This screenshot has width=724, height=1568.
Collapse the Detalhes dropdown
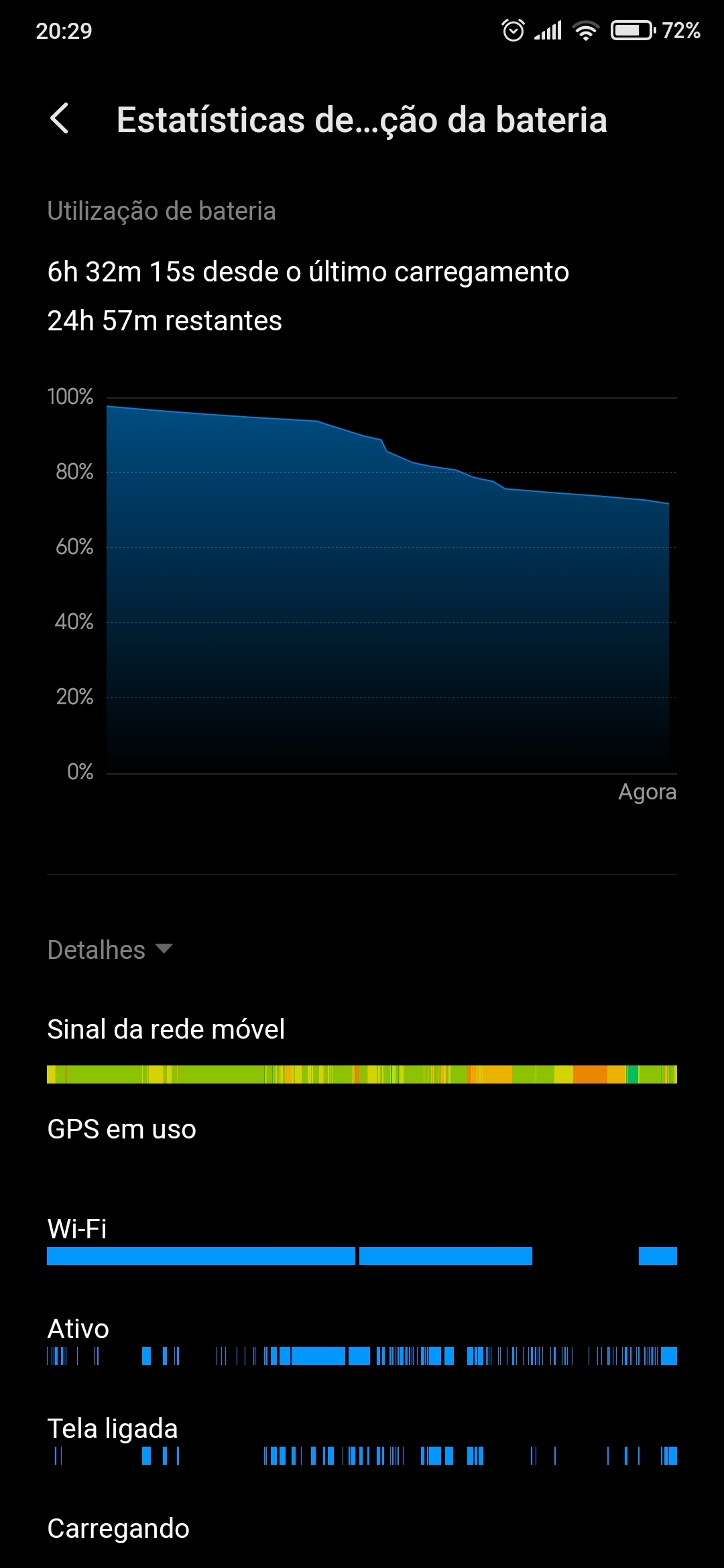[x=110, y=950]
